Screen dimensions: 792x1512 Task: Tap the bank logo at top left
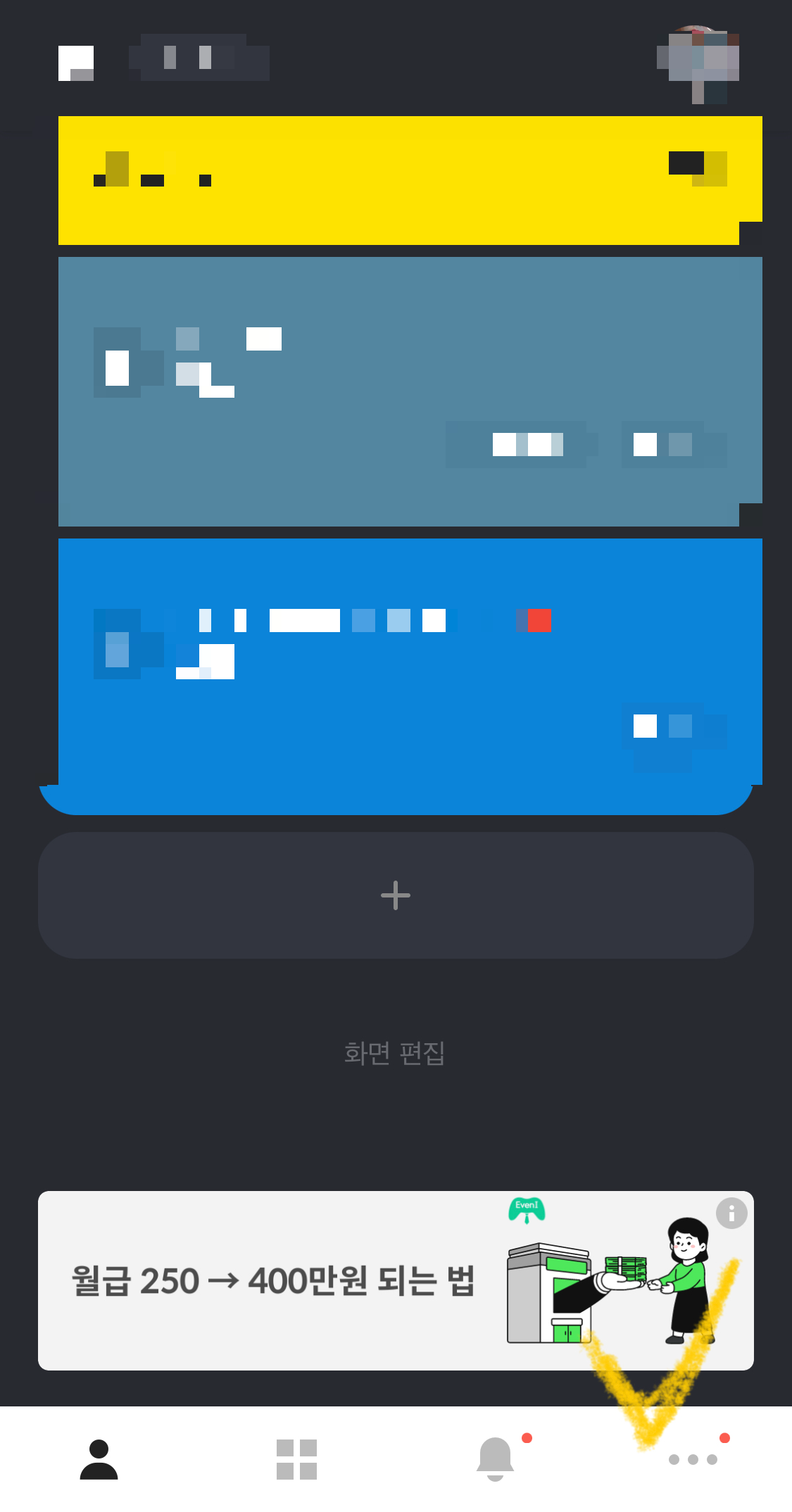point(75,61)
